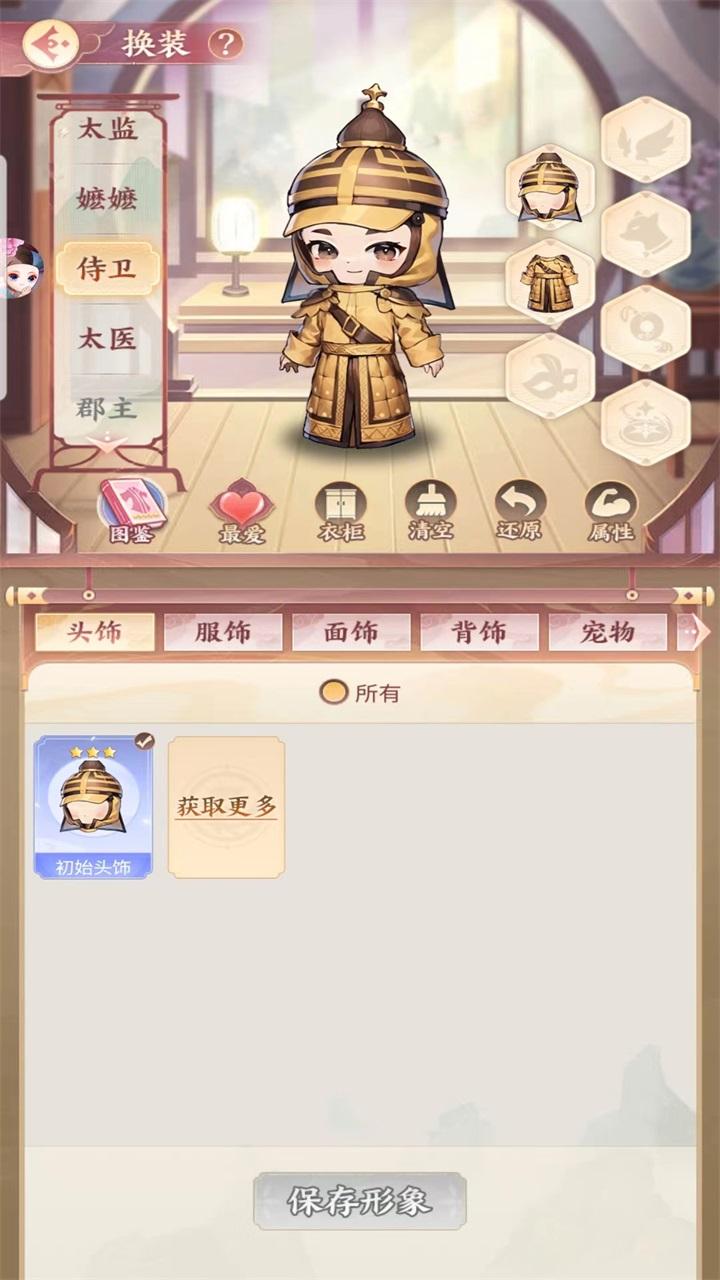Open the 图鉴 book
This screenshot has width=720, height=1280.
click(132, 511)
